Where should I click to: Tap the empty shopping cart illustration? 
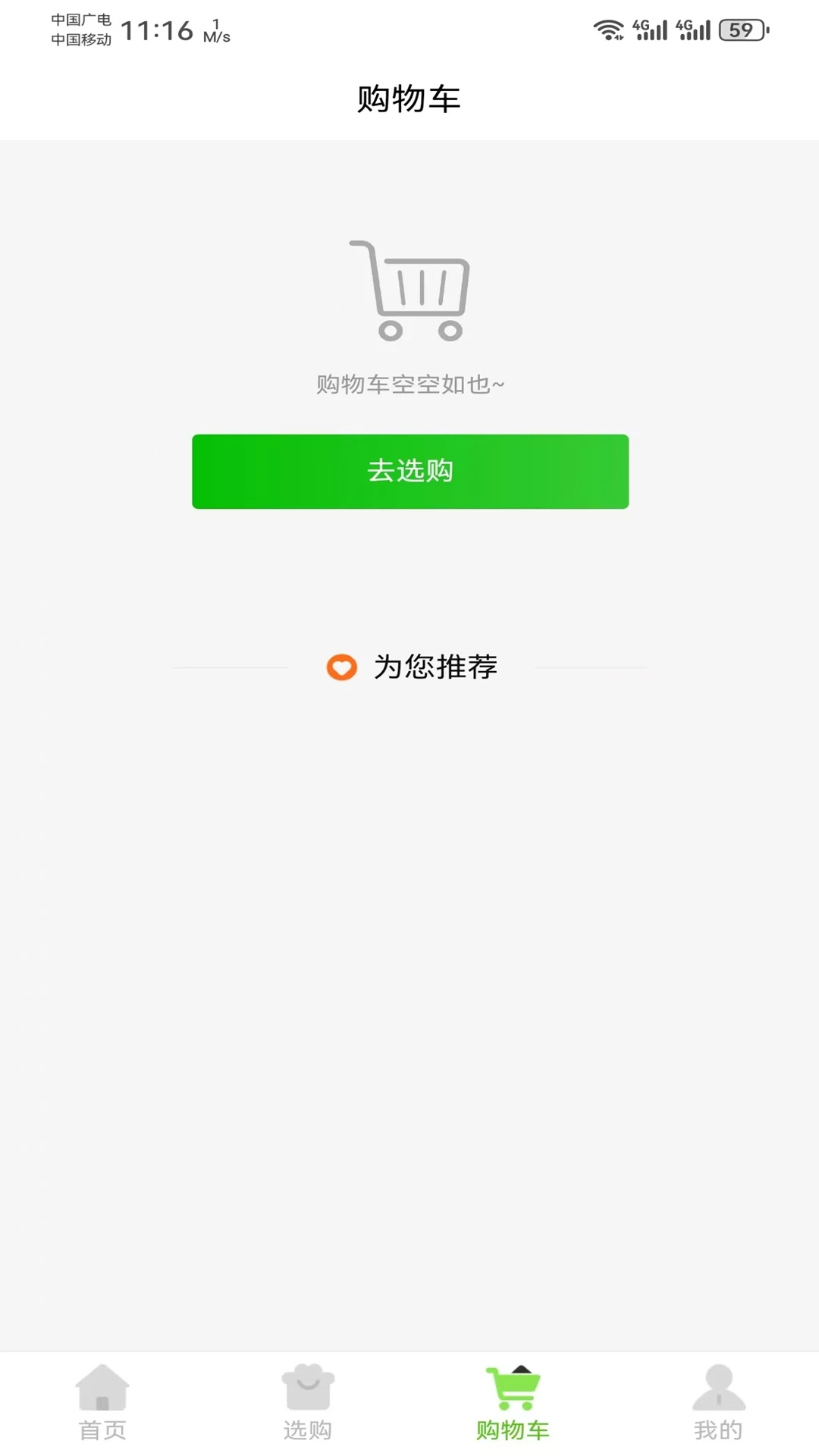409,292
